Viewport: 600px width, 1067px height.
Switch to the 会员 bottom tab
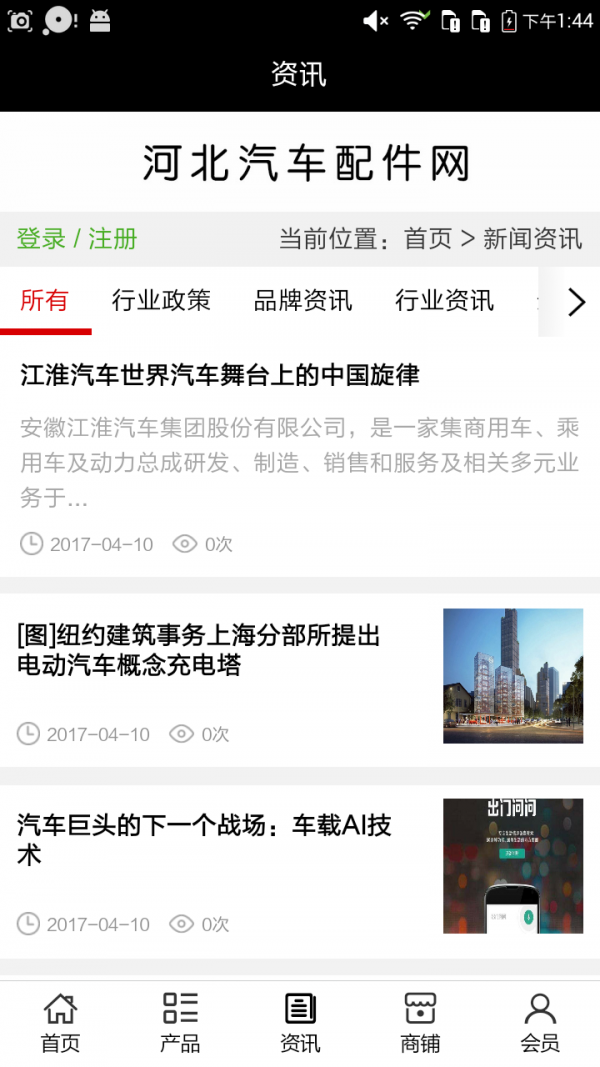[x=540, y=1023]
